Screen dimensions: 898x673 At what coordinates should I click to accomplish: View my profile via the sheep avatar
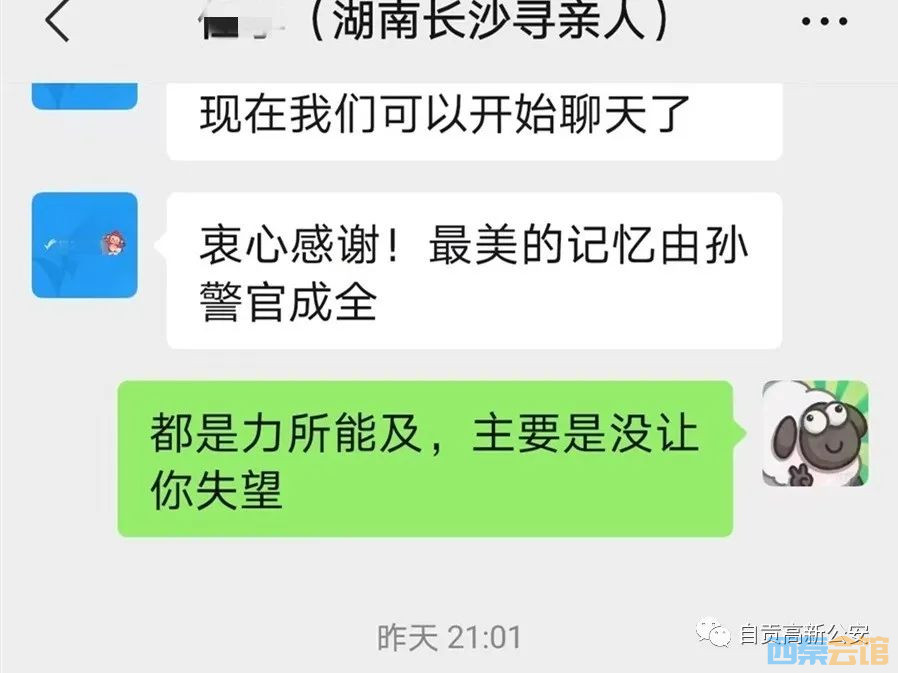[x=815, y=433]
